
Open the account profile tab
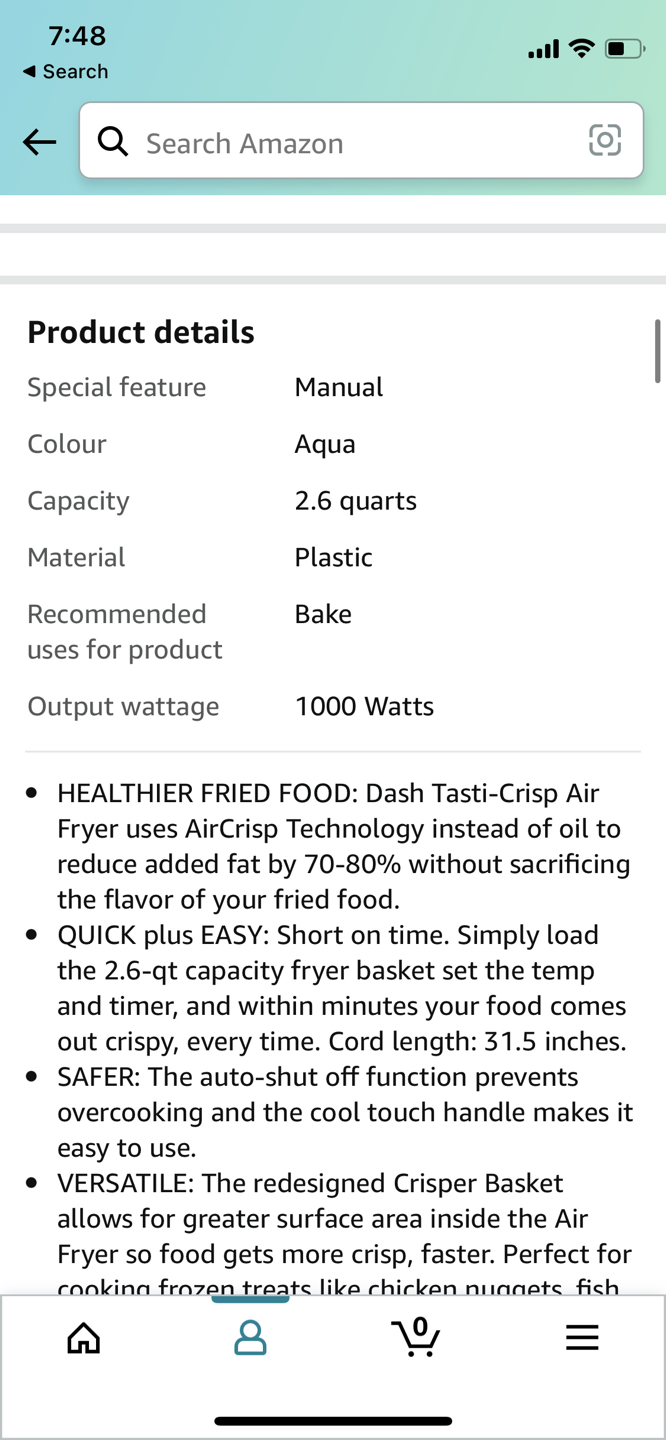[x=250, y=1337]
